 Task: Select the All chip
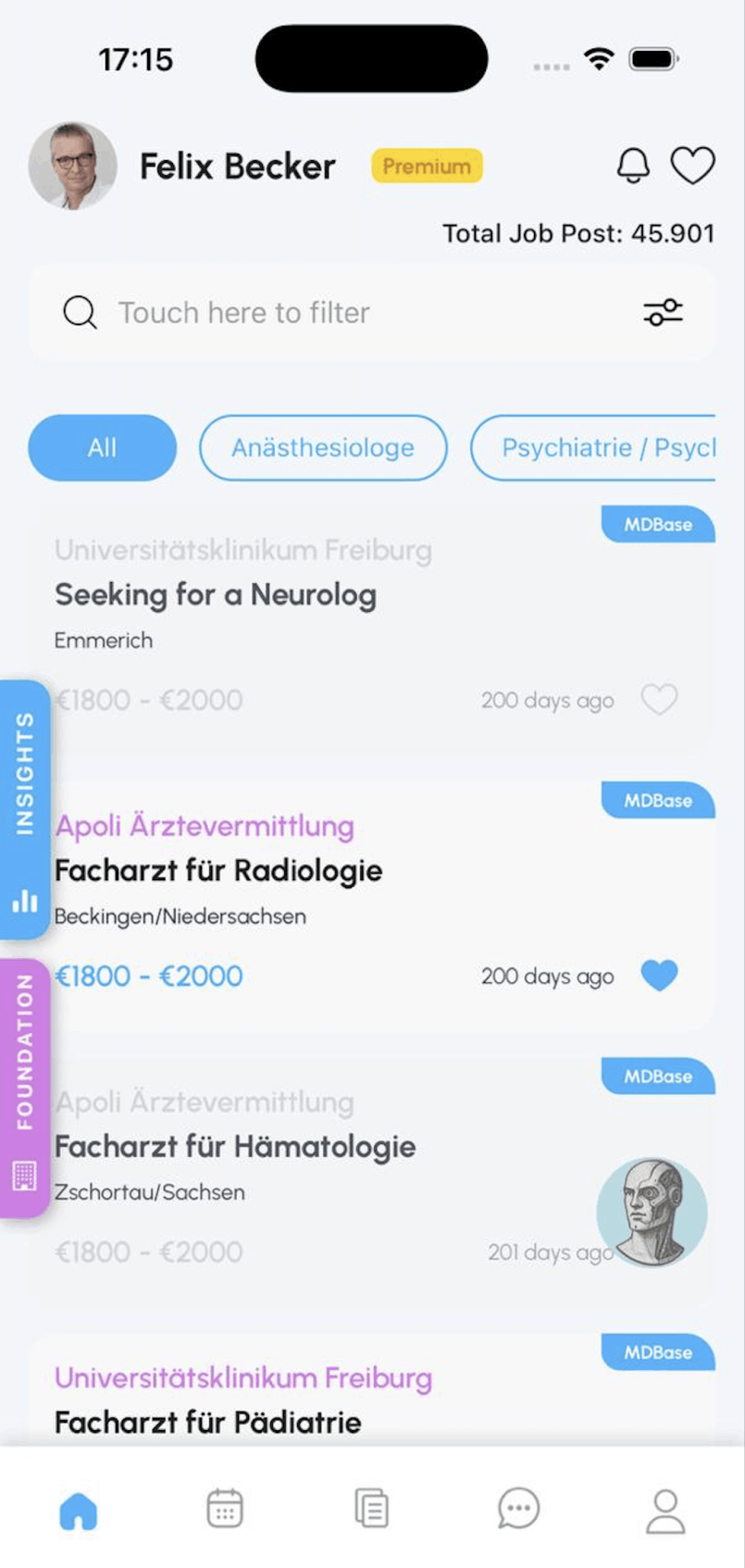(102, 448)
